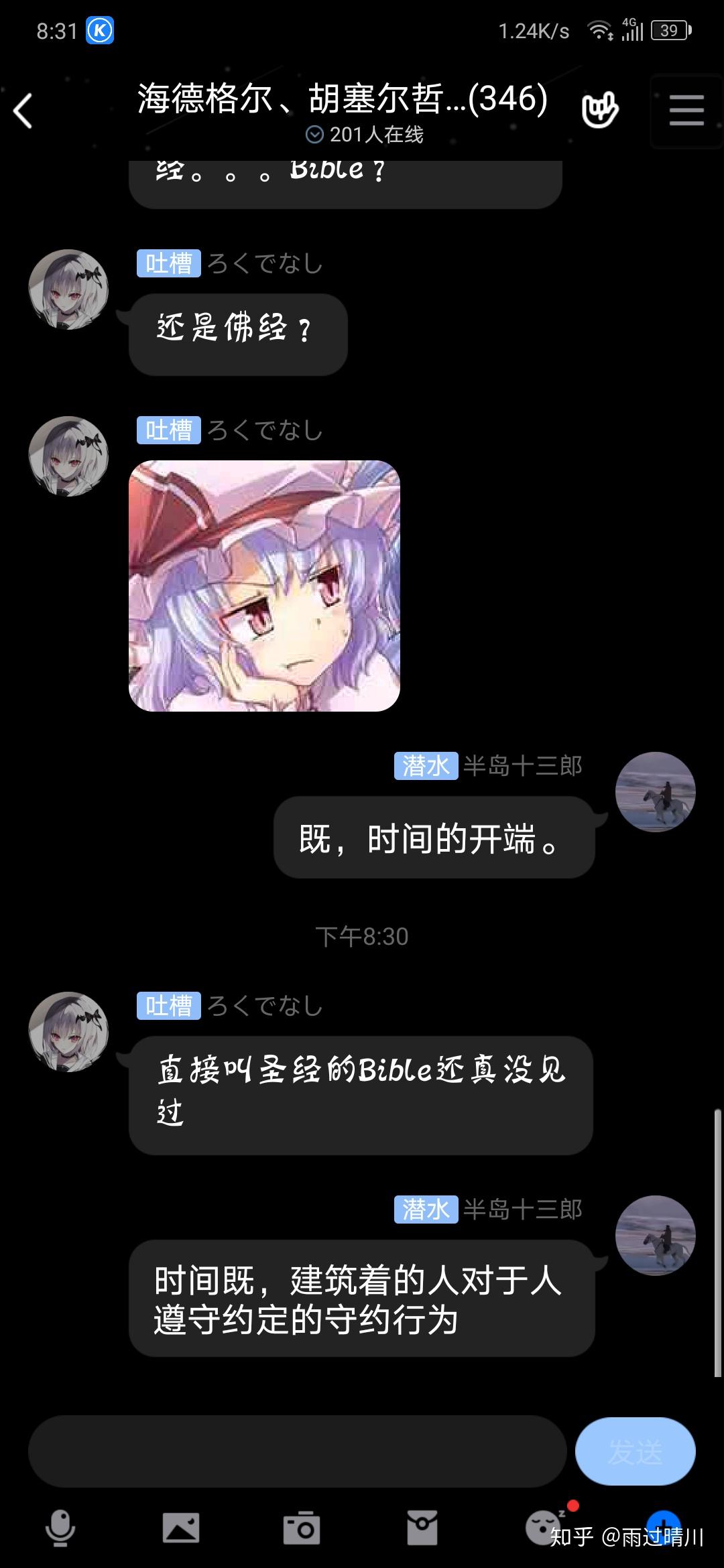The height and width of the screenshot is (1568, 724).
Task: Open the camera to take photo
Action: [x=302, y=1528]
